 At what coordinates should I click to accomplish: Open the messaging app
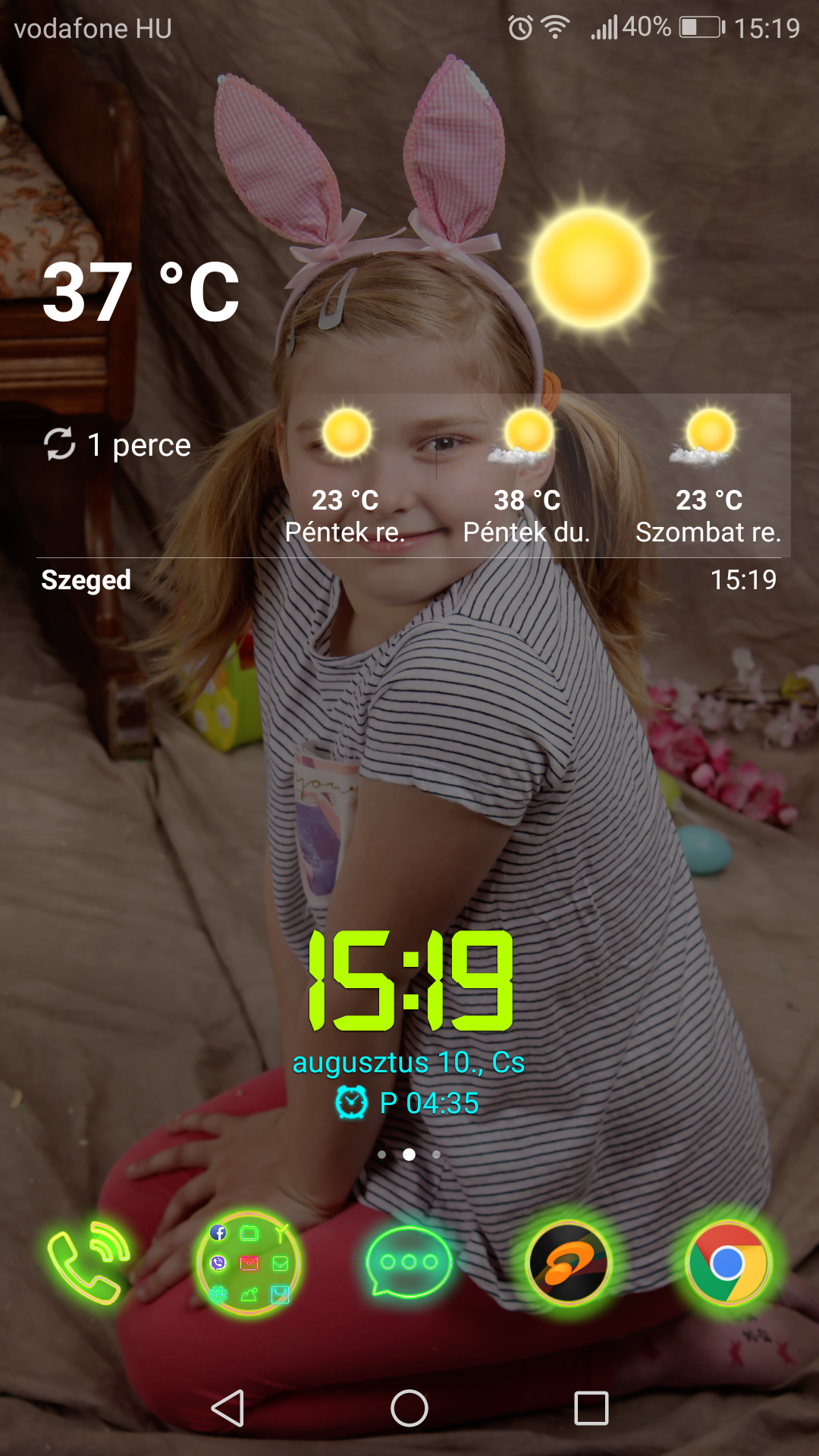(409, 1263)
